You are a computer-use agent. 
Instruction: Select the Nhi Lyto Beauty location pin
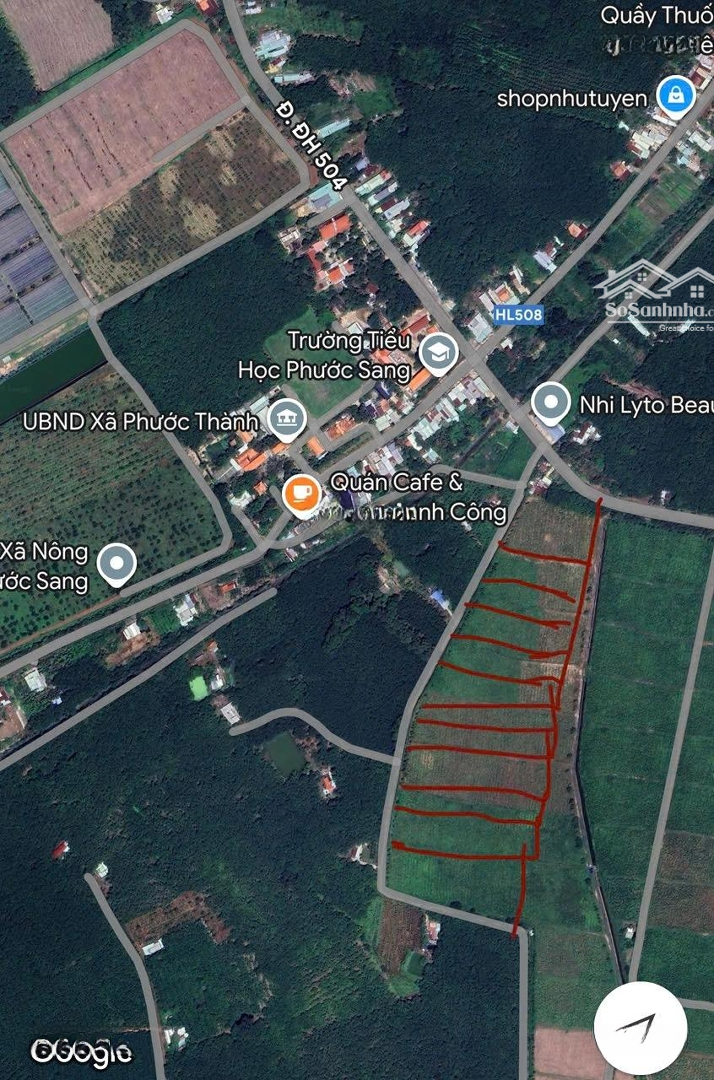pos(550,403)
